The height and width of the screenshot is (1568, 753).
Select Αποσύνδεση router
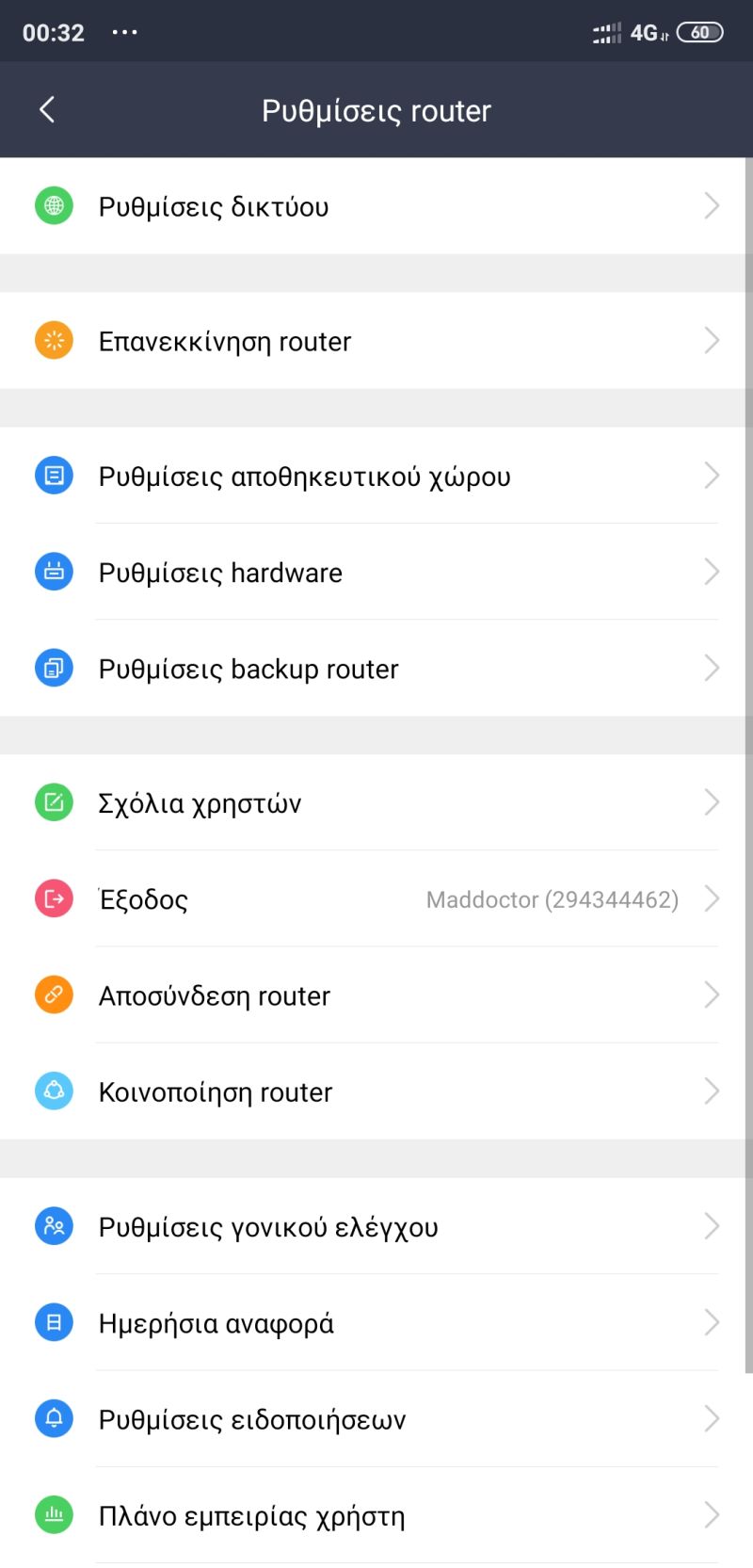pyautogui.click(x=376, y=994)
